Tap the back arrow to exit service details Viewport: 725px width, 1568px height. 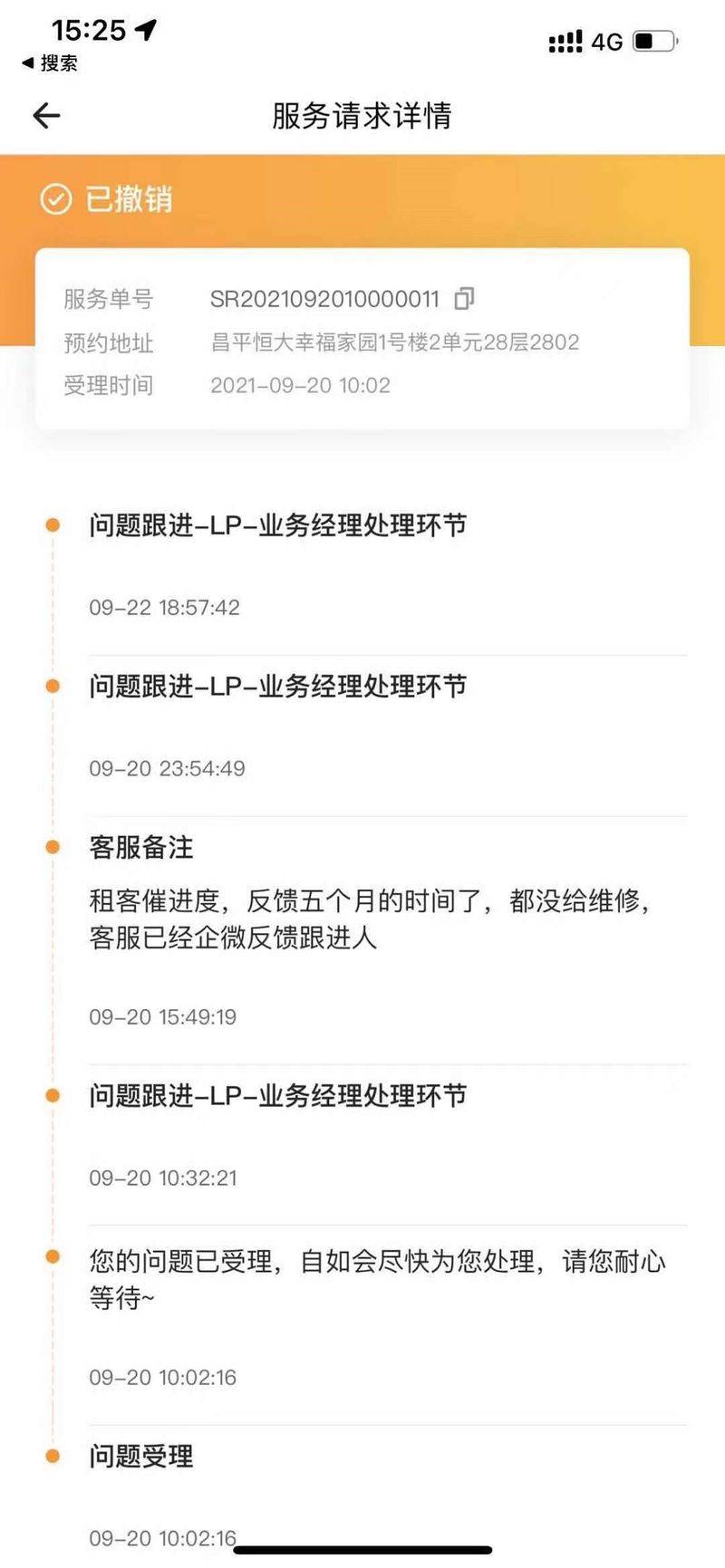(x=44, y=115)
